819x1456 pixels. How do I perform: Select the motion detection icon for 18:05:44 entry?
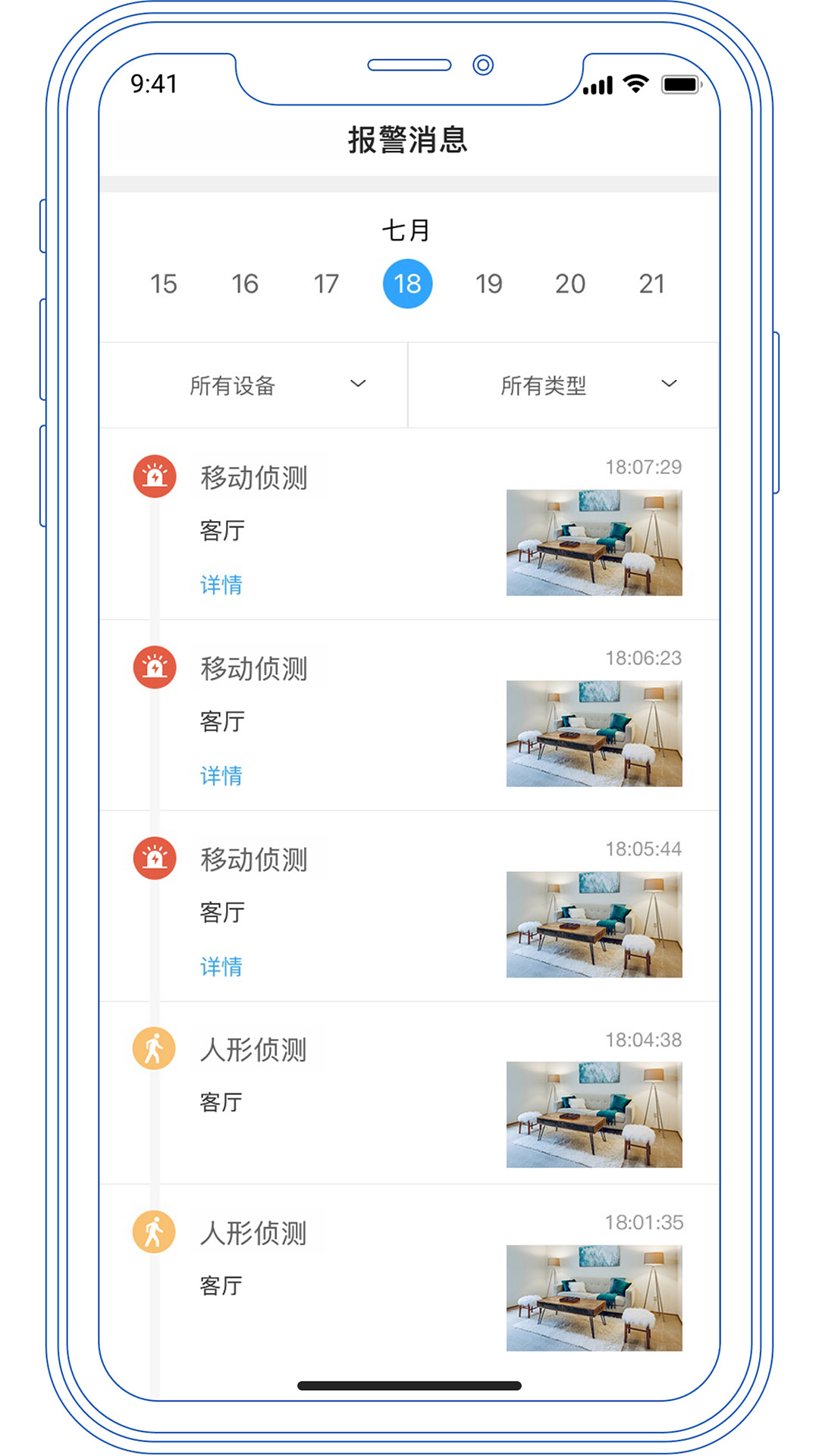[154, 858]
